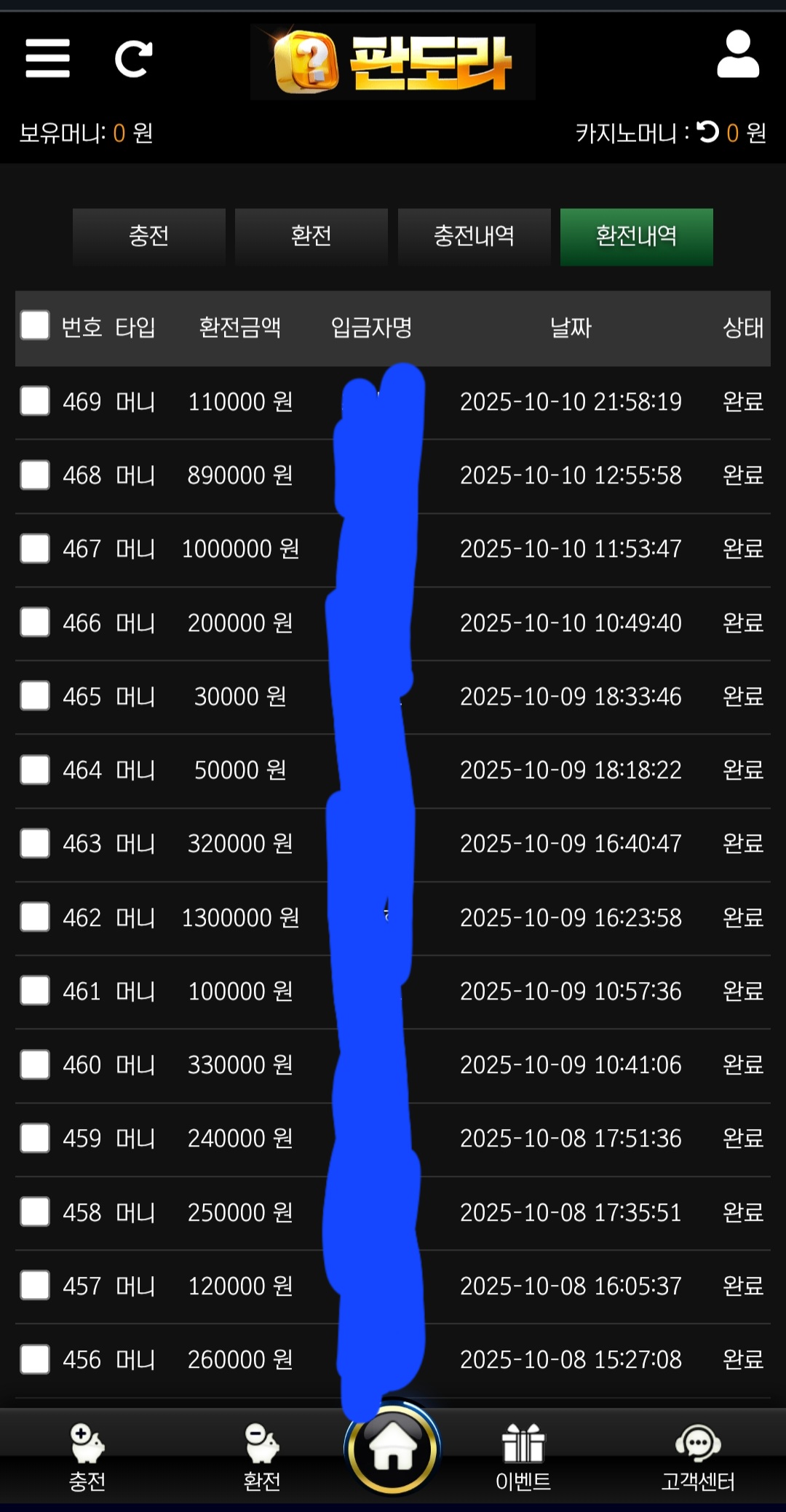The height and width of the screenshot is (1512, 786).
Task: Toggle the select-all checkbox in table header
Action: coord(35,325)
